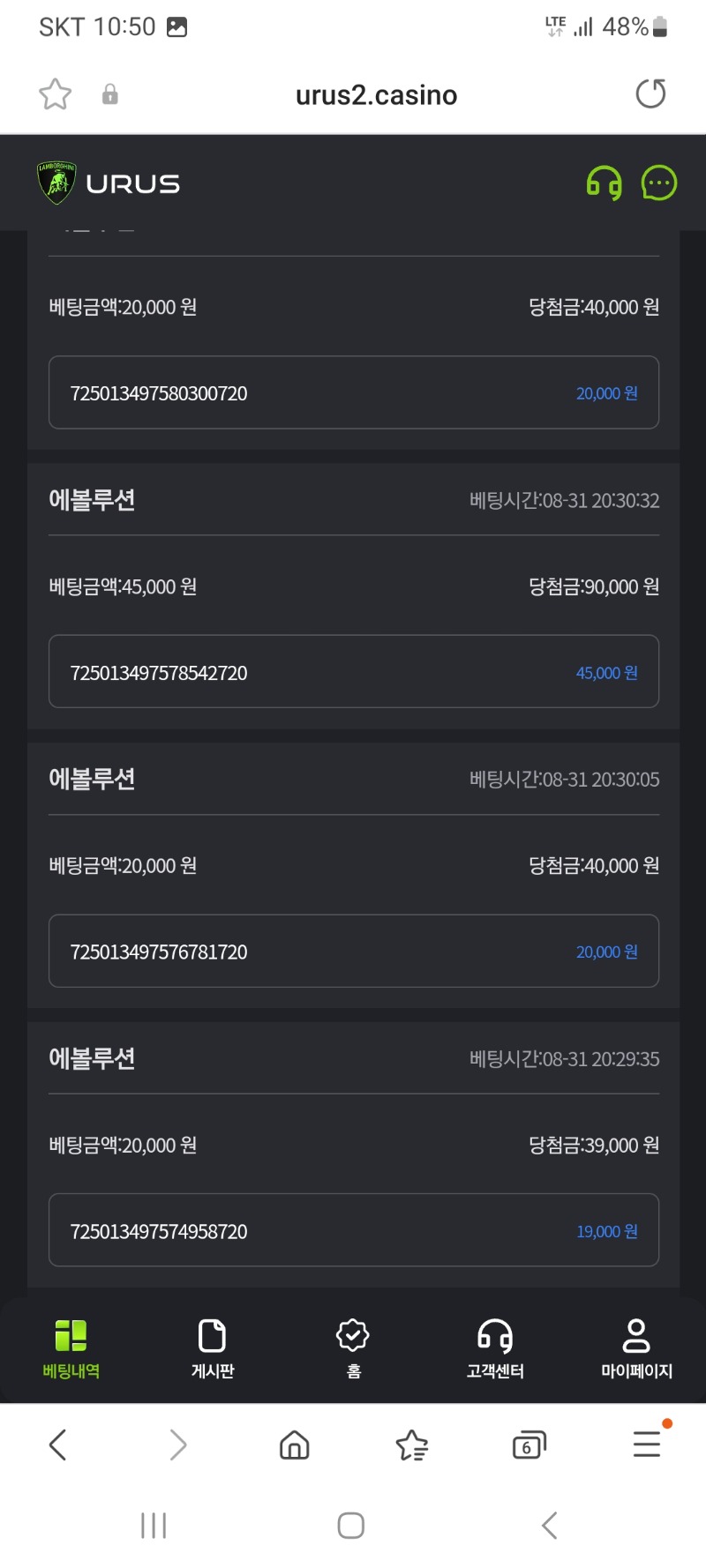706x1568 pixels.
Task: Open bet entry 725013497580300720
Action: point(354,392)
